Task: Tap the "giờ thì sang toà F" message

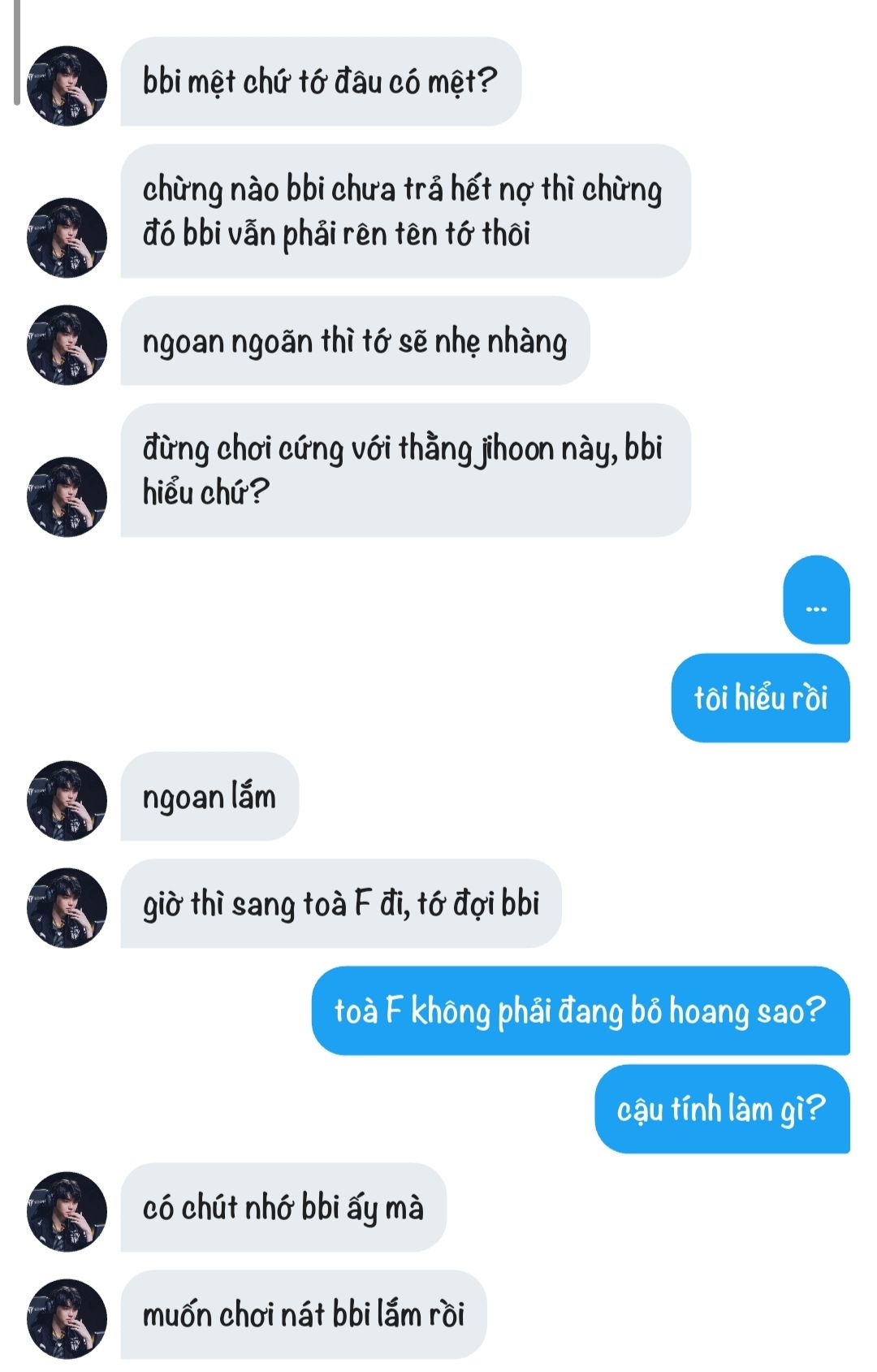Action: (341, 904)
